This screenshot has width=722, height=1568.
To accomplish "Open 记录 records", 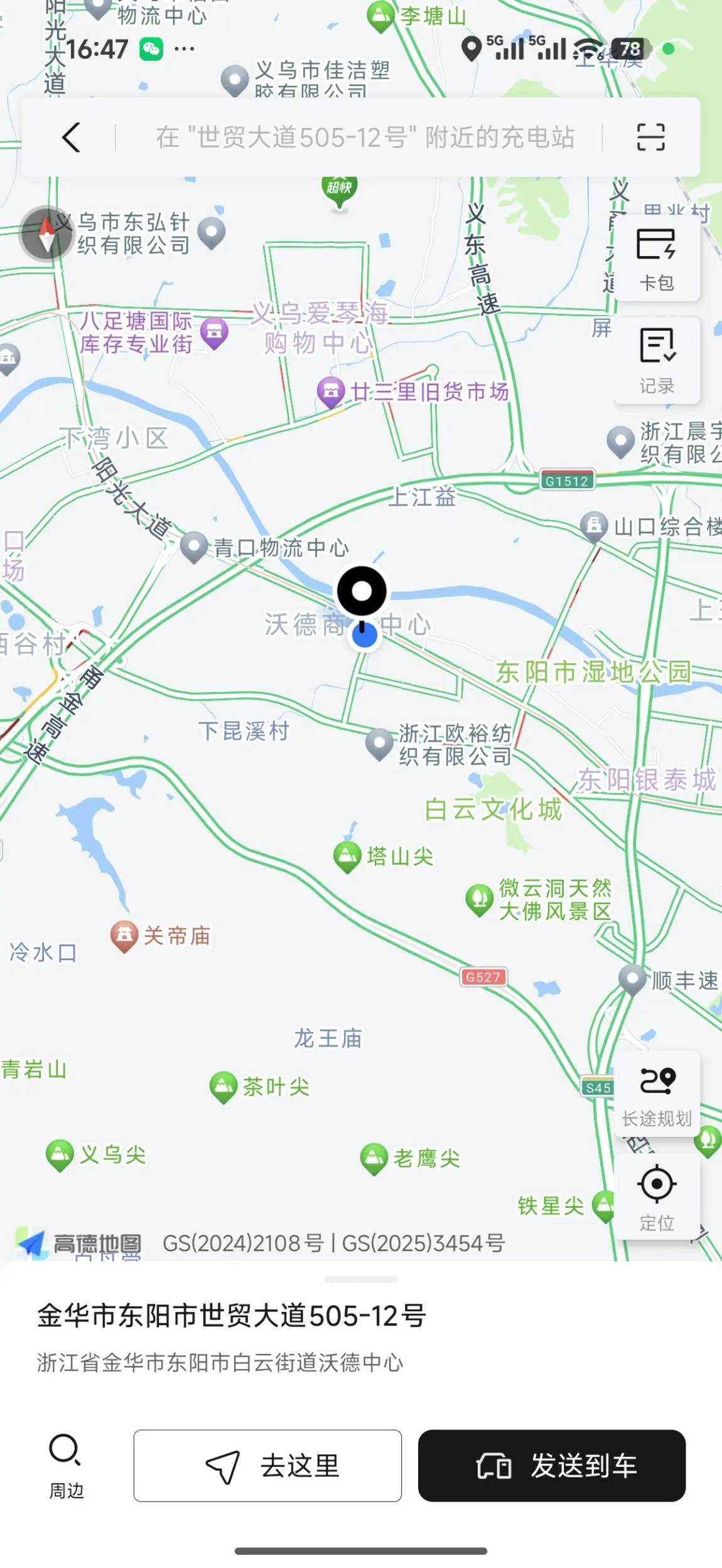I will (657, 361).
